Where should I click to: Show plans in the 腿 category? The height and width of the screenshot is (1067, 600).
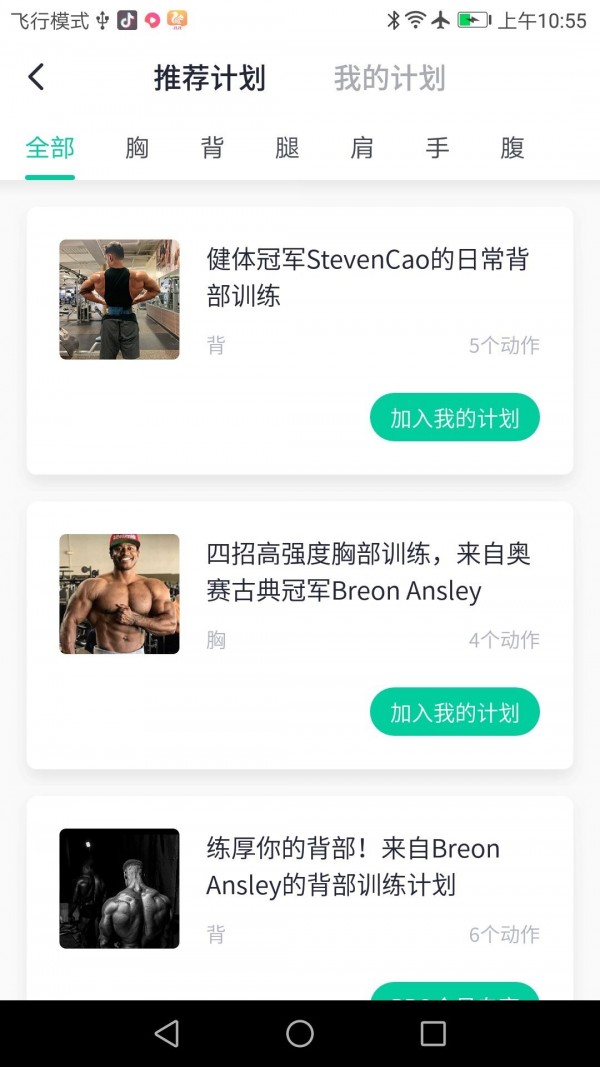pyautogui.click(x=287, y=148)
